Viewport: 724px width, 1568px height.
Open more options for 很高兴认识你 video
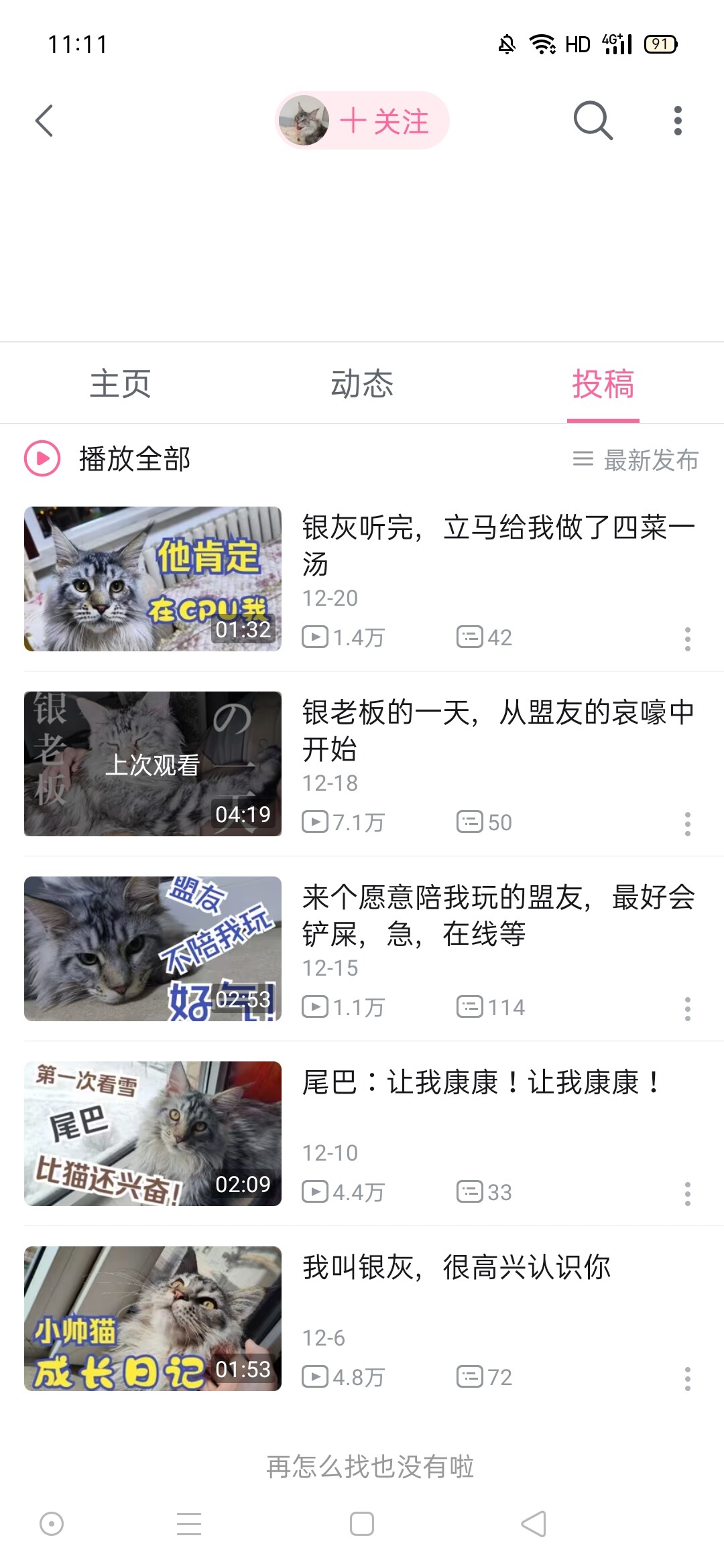[x=687, y=1378]
